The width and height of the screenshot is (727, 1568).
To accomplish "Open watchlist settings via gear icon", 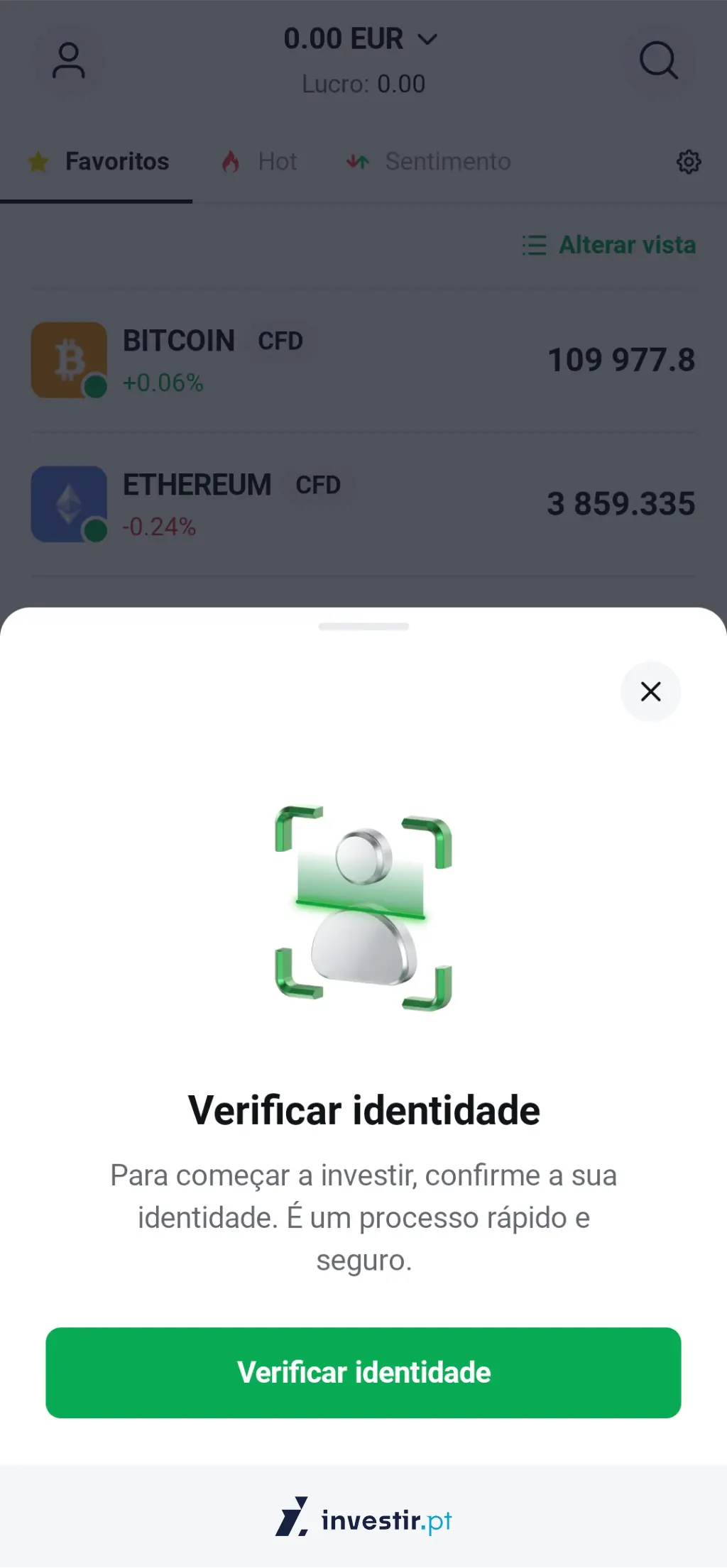I will pyautogui.click(x=687, y=161).
